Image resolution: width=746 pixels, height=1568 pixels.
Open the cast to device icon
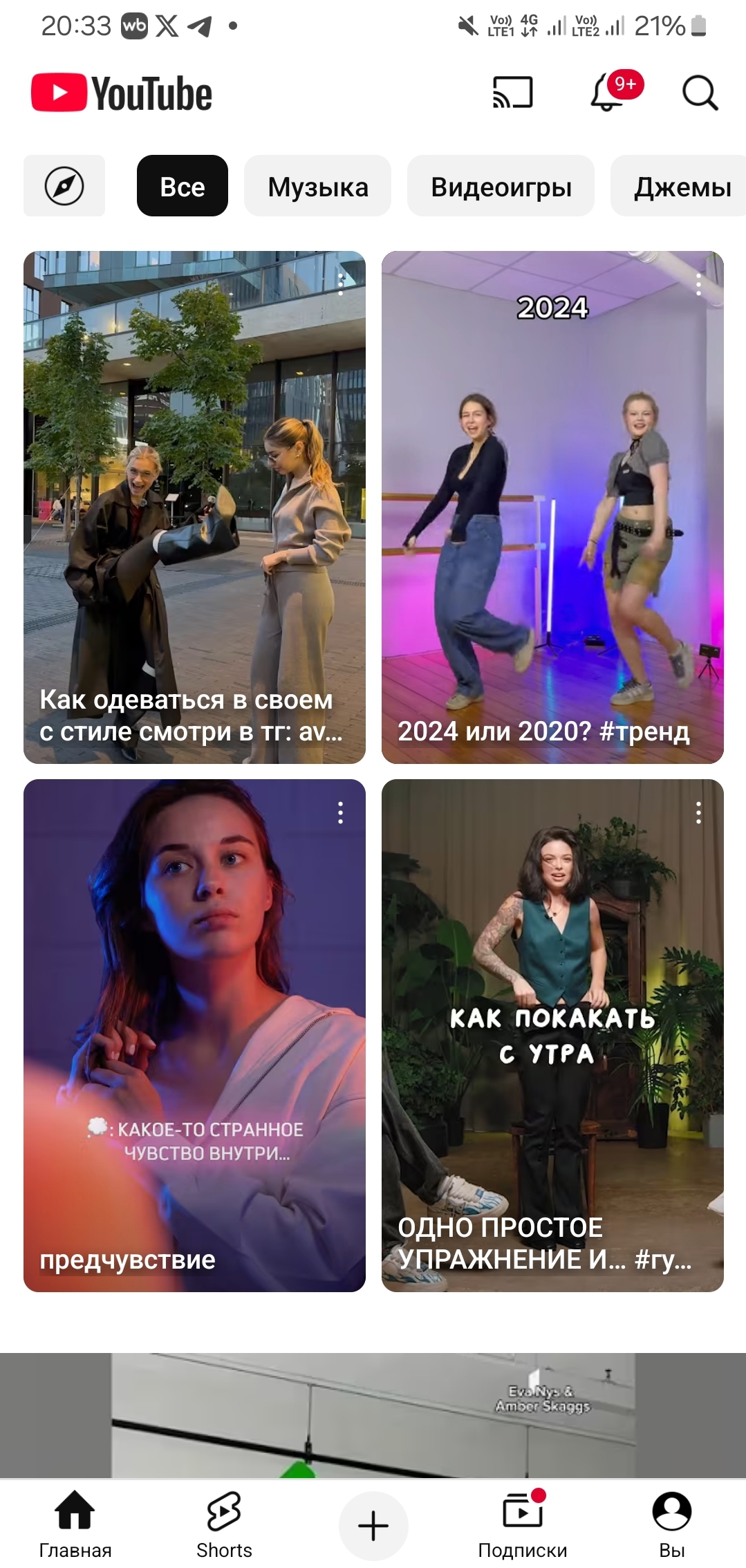tap(512, 93)
